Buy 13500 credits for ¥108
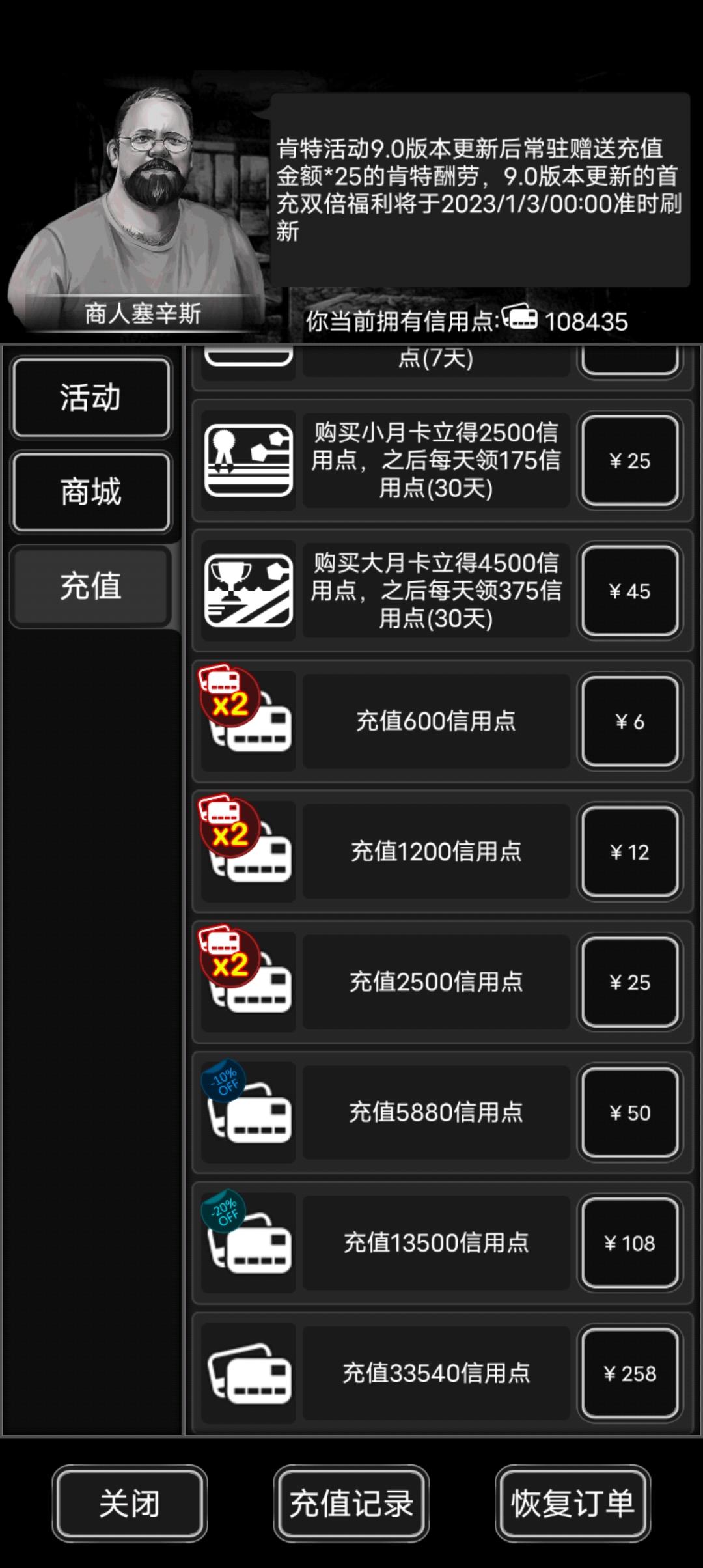The height and width of the screenshot is (1568, 703). pos(629,1242)
